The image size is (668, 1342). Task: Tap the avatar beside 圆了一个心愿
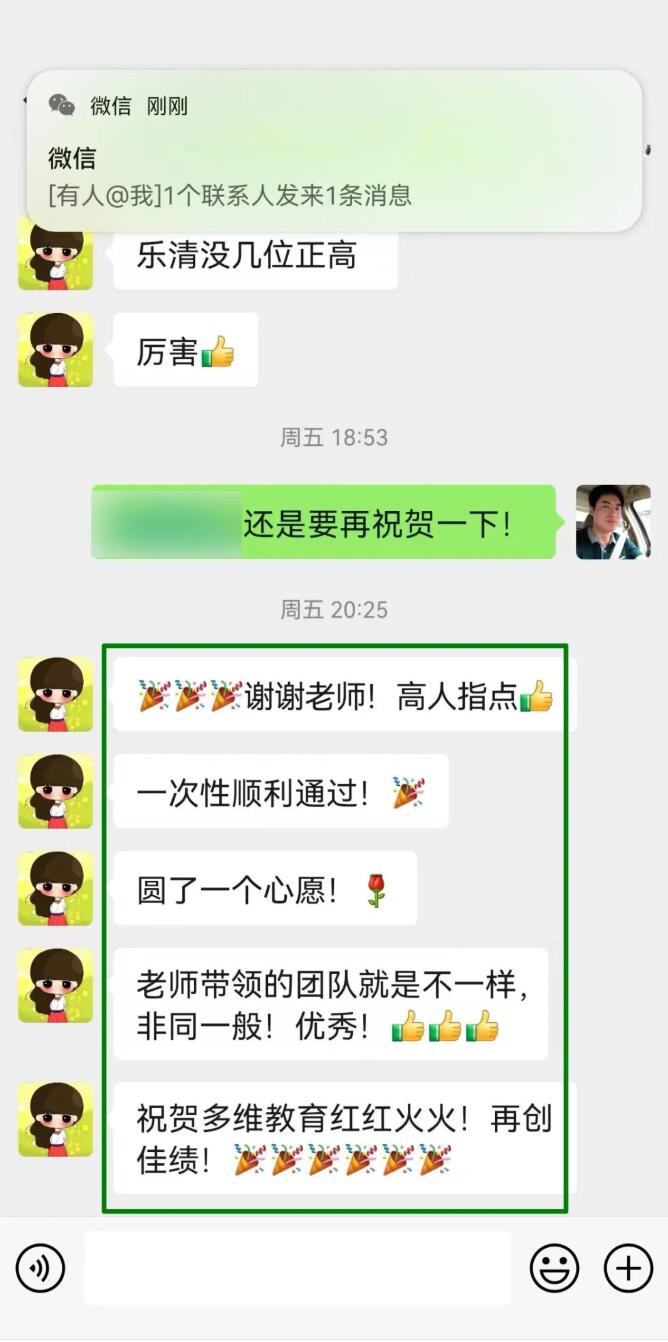pyautogui.click(x=56, y=888)
